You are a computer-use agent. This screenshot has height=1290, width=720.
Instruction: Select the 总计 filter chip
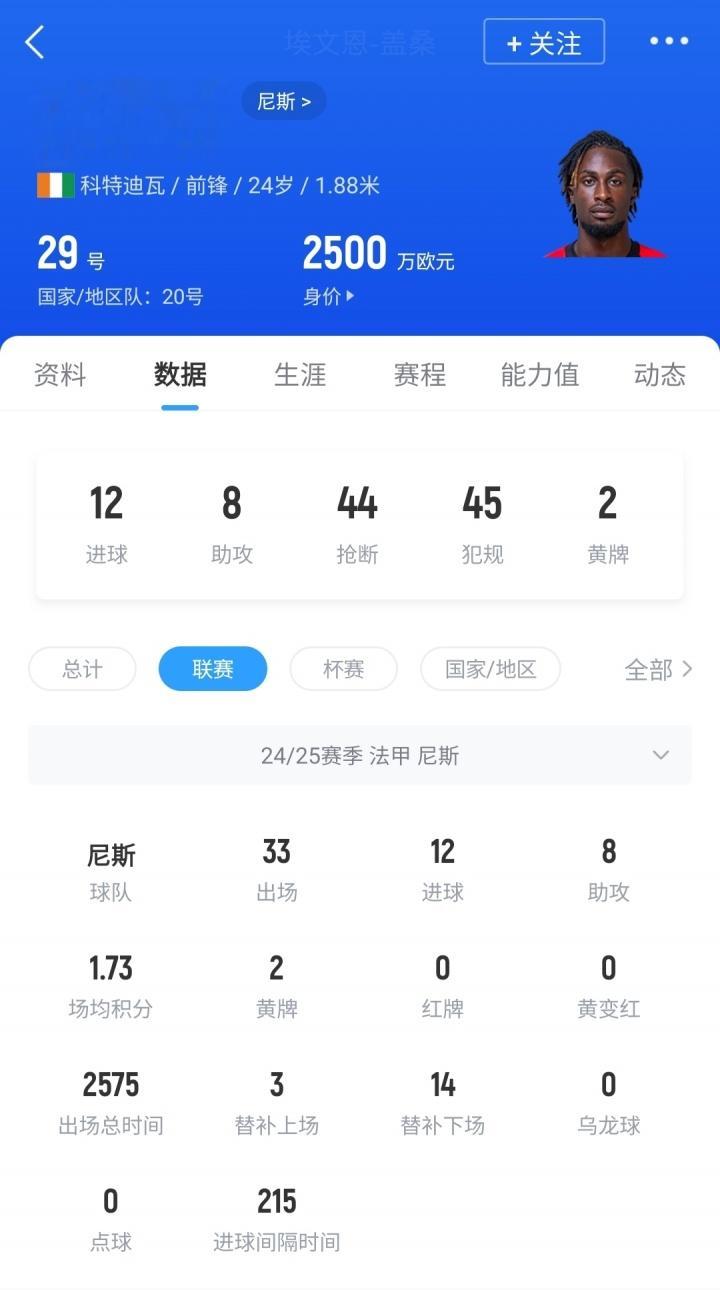82,669
